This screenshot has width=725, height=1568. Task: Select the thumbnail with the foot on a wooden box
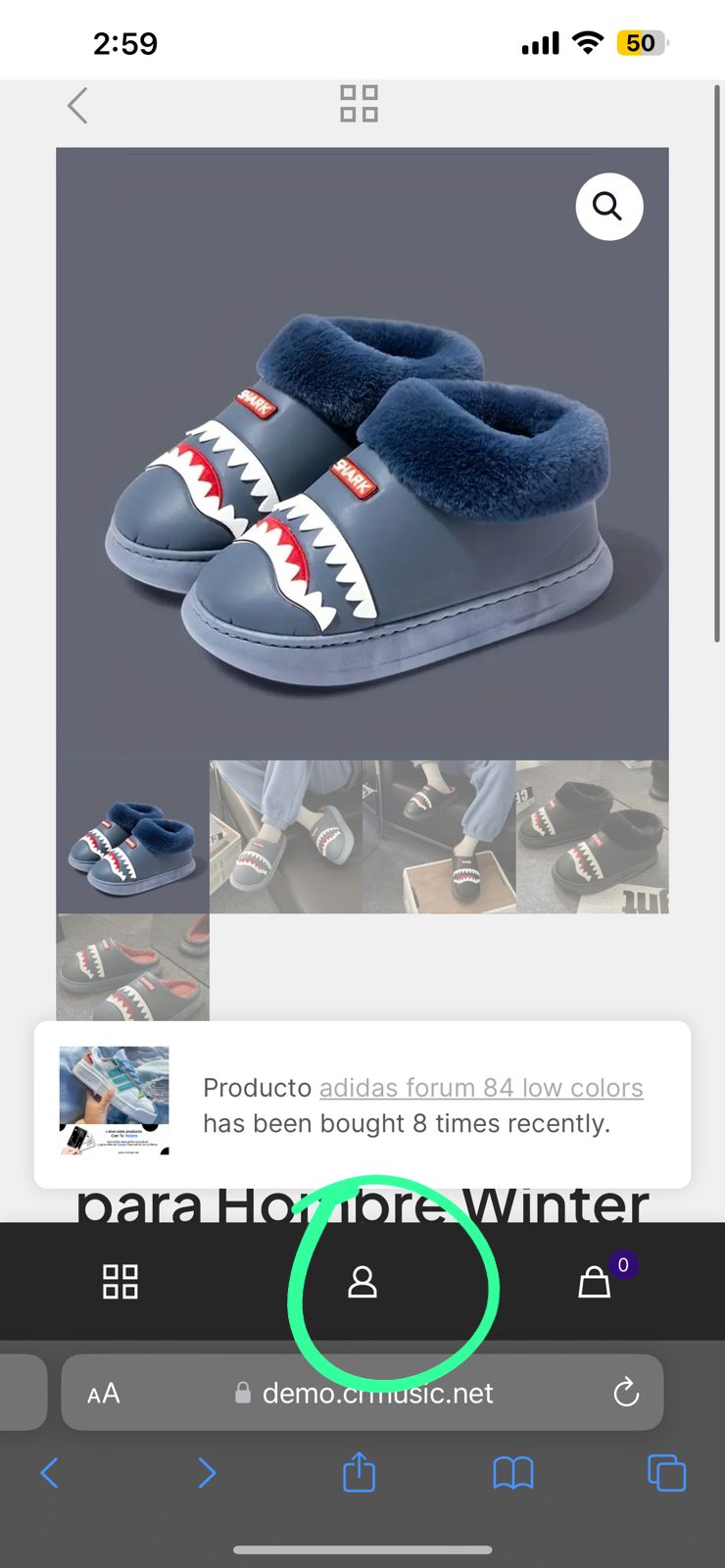[x=439, y=837]
